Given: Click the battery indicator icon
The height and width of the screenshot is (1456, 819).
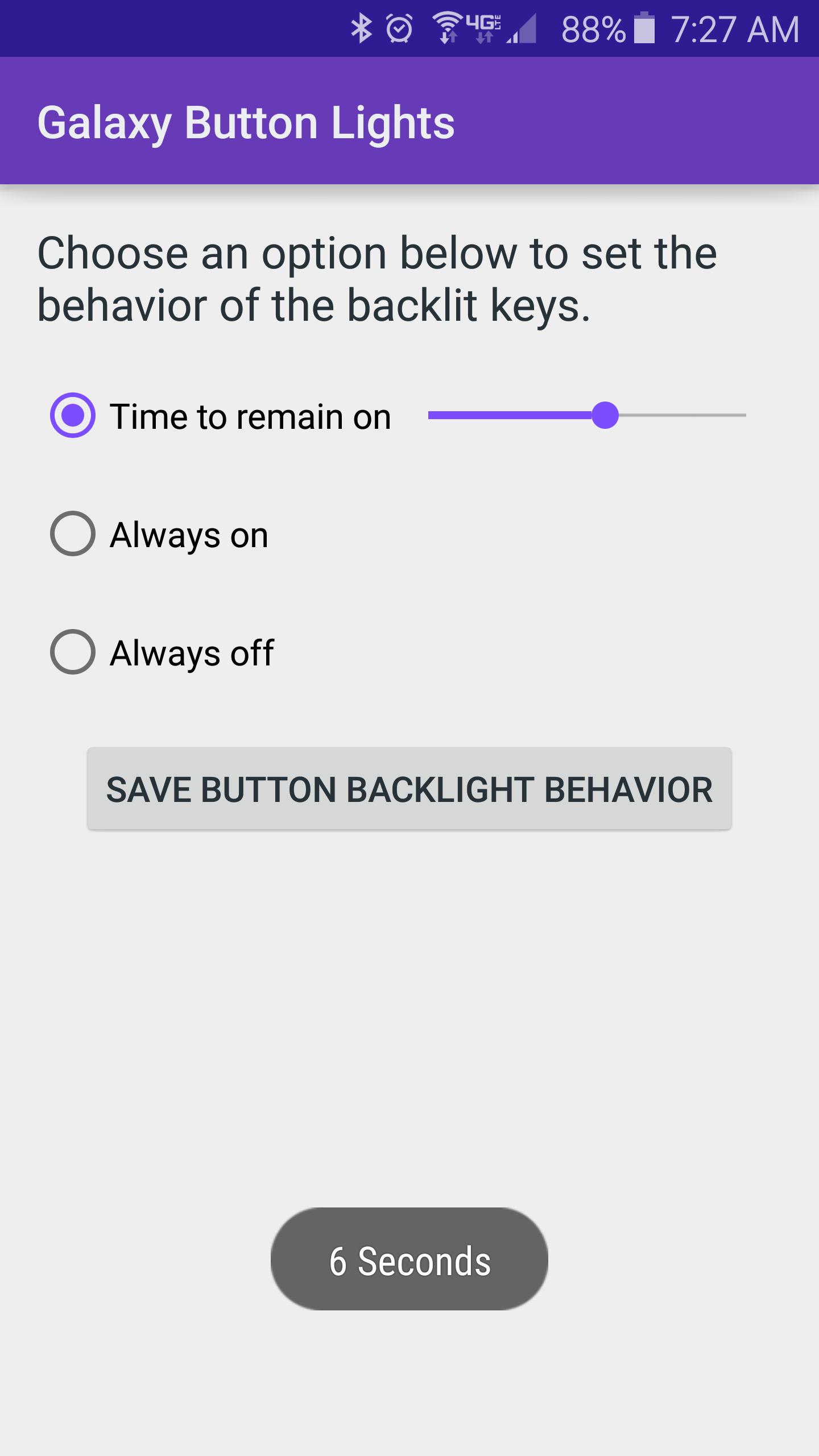Looking at the screenshot, I should click(x=644, y=28).
